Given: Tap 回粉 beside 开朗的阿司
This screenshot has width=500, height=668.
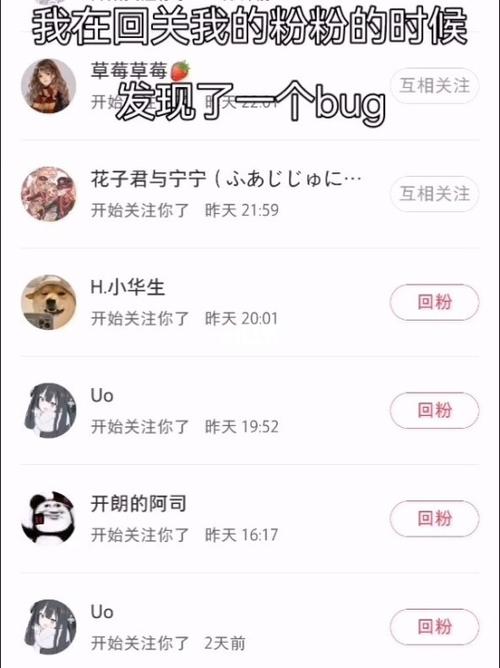Looking at the screenshot, I should click(434, 518).
